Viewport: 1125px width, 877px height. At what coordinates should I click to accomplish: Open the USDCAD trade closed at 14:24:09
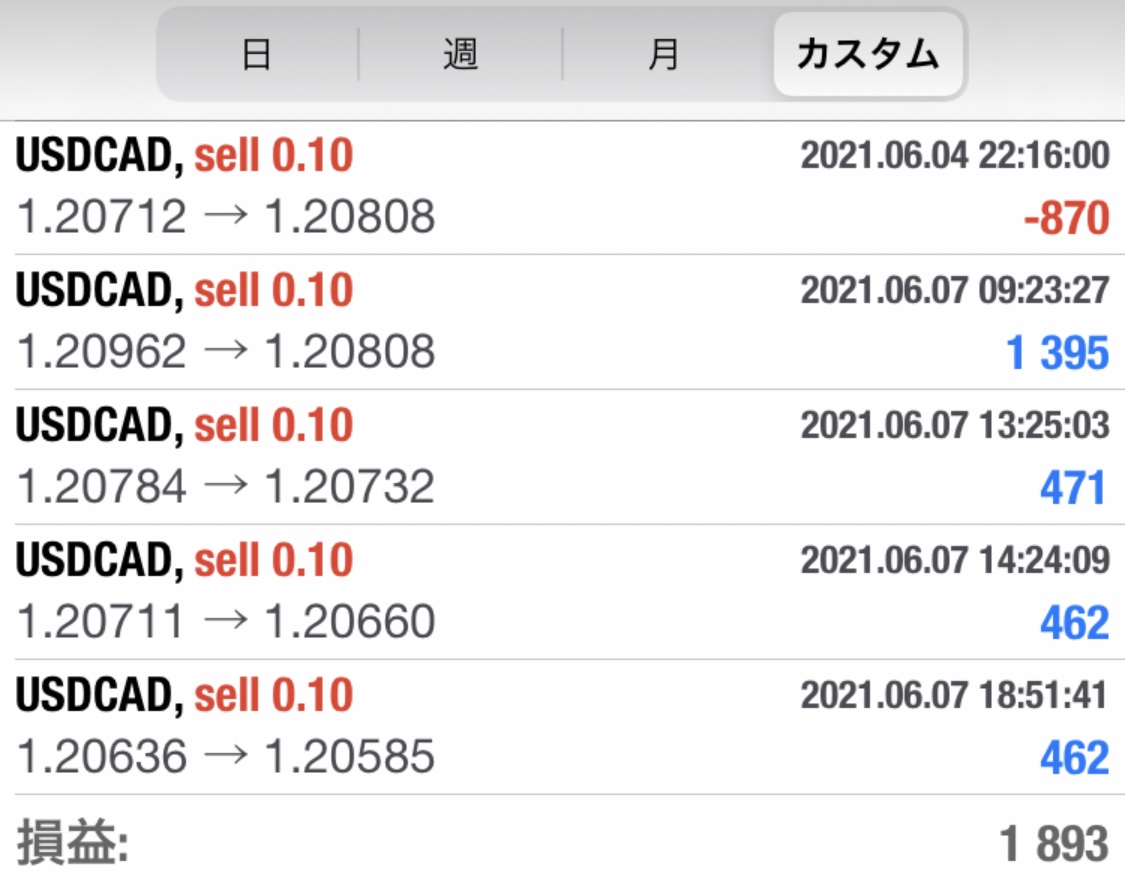[562, 592]
